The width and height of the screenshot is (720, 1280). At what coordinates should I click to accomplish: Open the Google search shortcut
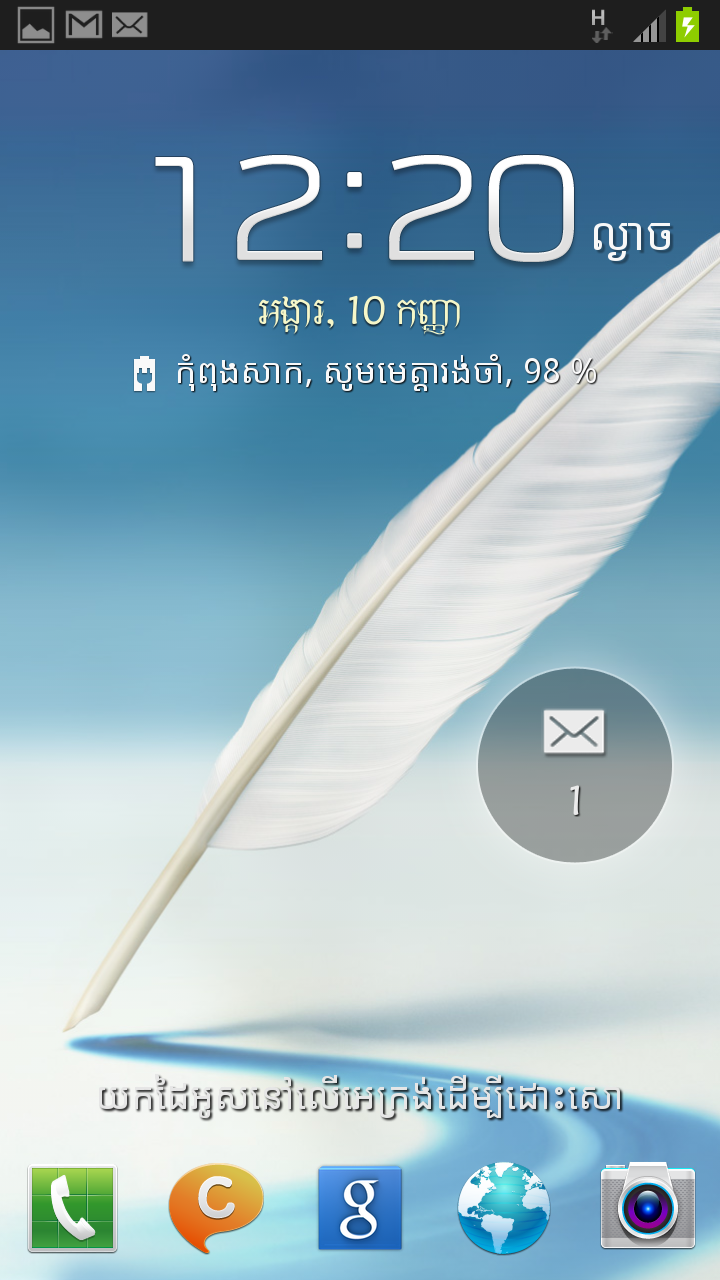click(360, 1208)
